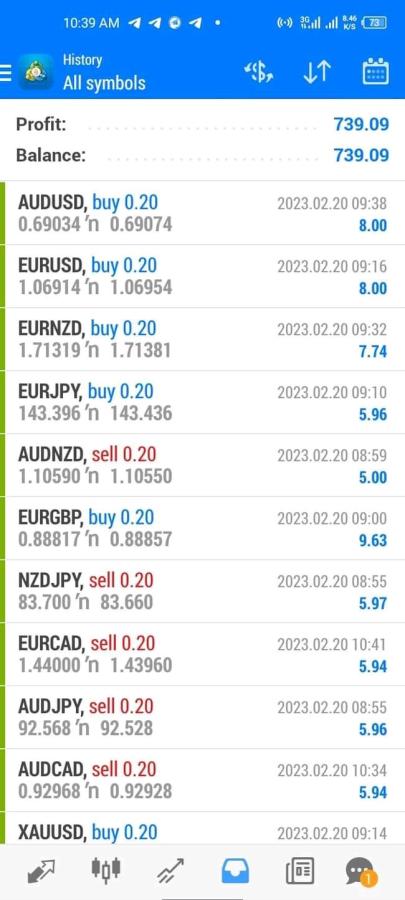
Task: Select the AUDCAD sell trade
Action: tap(202, 781)
